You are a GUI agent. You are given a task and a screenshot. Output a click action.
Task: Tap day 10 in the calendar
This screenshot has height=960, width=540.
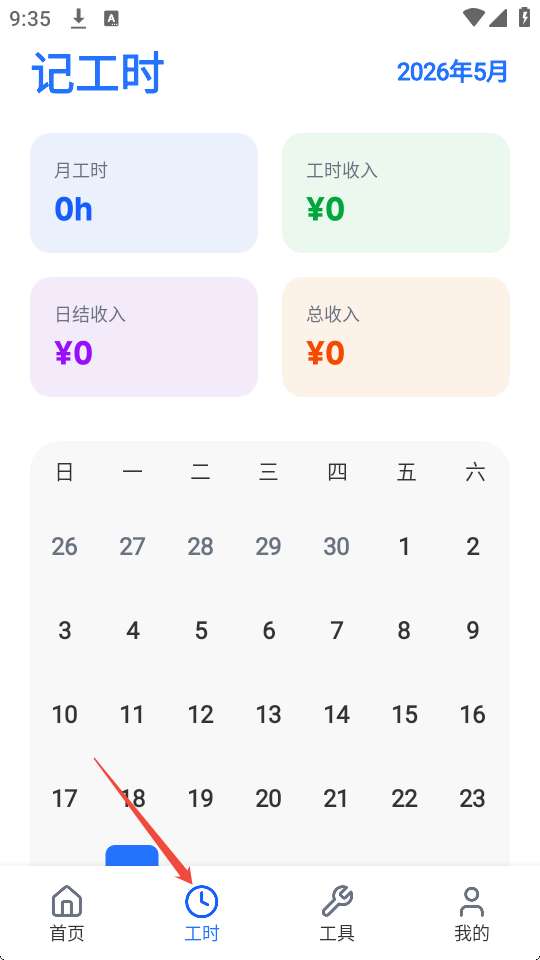tap(64, 714)
